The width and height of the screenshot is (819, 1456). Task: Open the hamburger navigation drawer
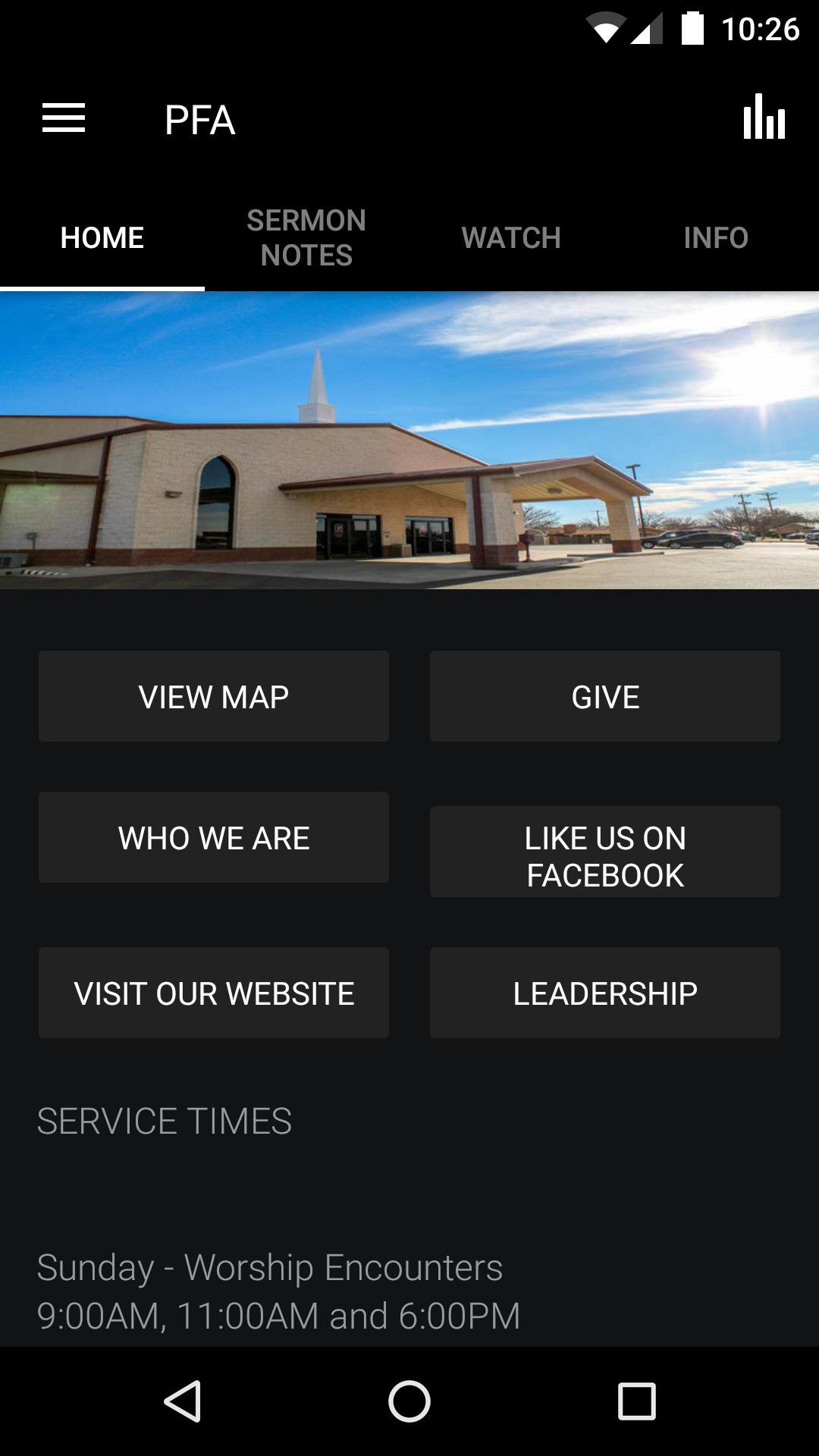coord(64,119)
